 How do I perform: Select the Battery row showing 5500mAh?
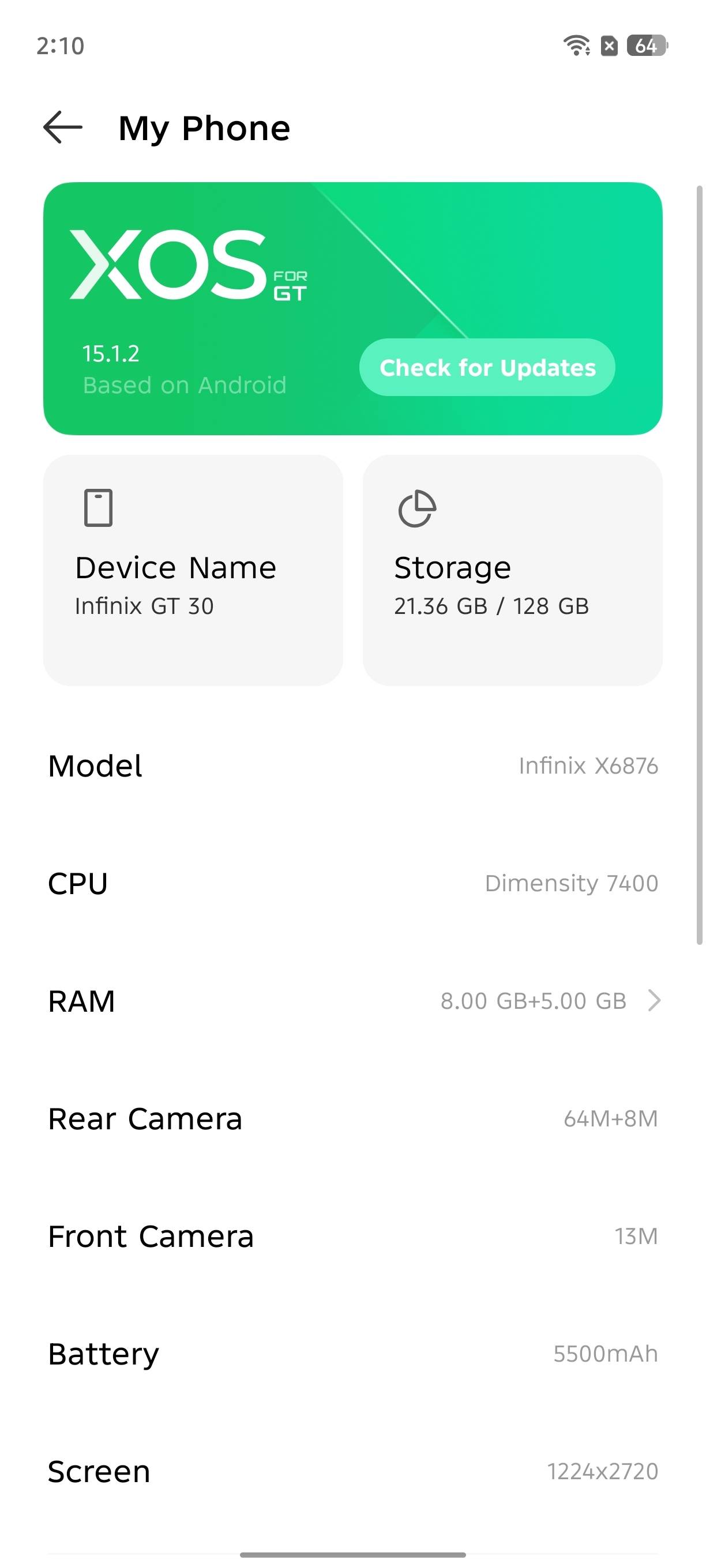pos(354,1354)
